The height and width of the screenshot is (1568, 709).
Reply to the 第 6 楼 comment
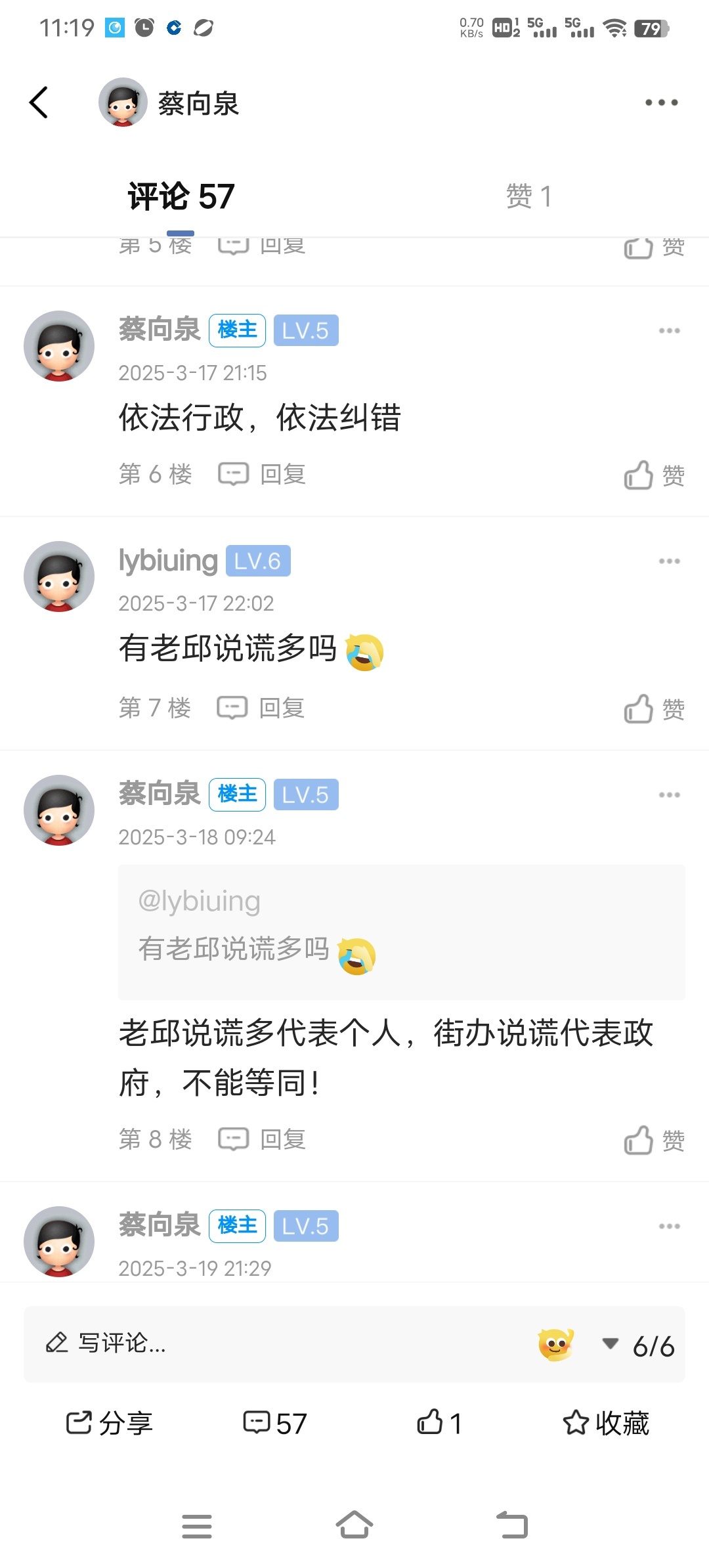(x=263, y=474)
